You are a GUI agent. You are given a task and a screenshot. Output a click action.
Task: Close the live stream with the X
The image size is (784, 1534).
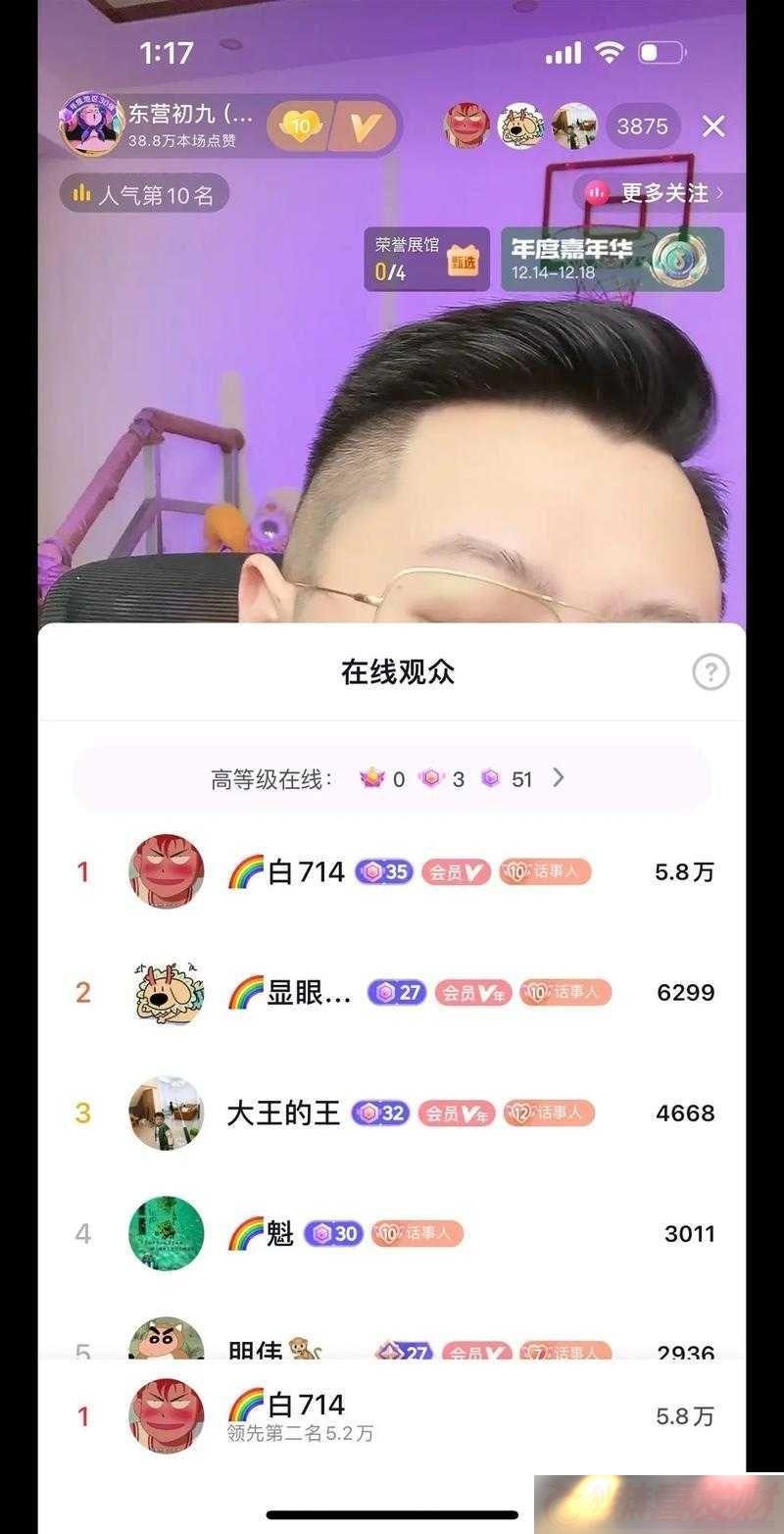point(714,125)
